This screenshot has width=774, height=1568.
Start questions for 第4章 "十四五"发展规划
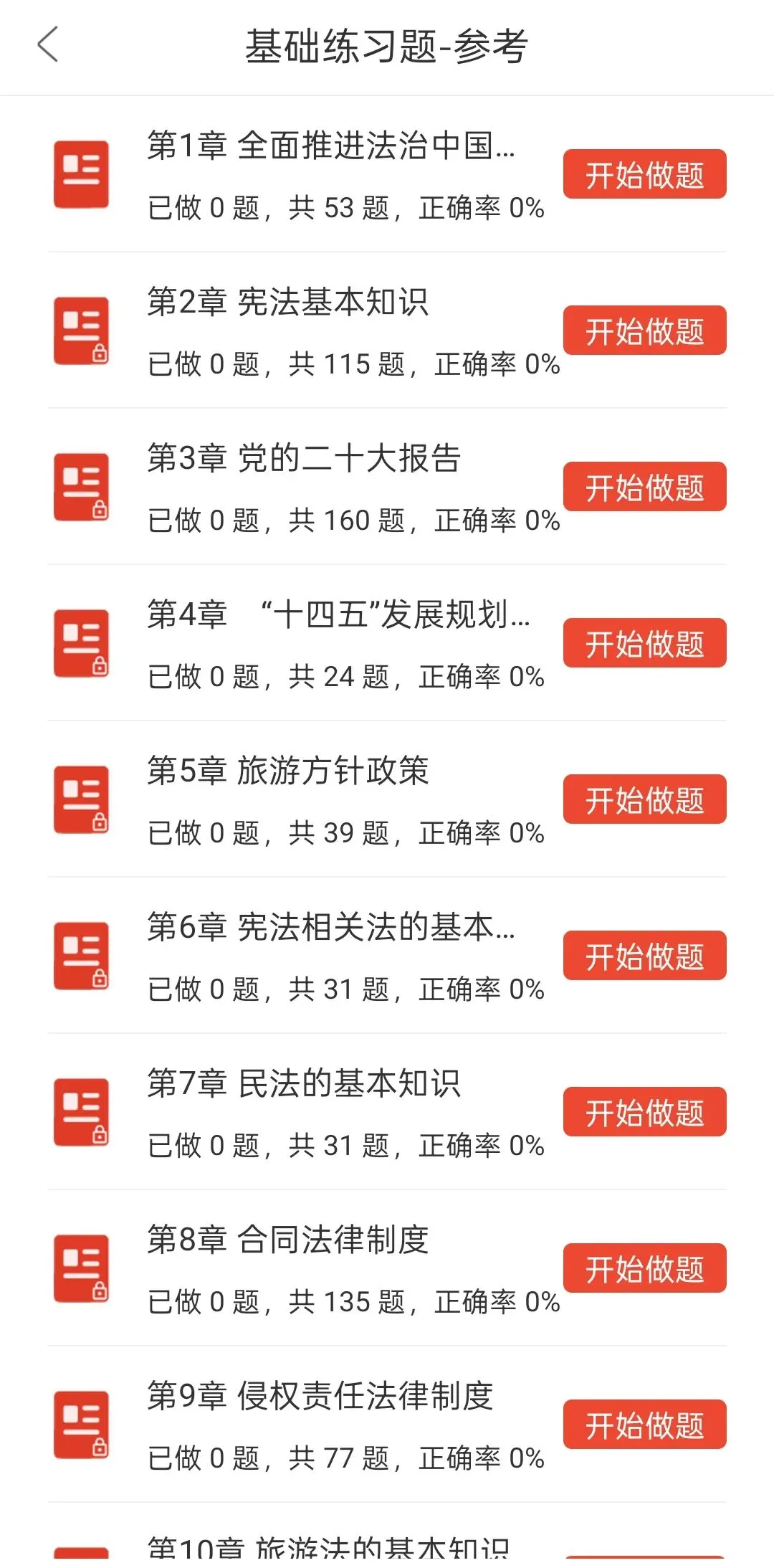point(644,643)
